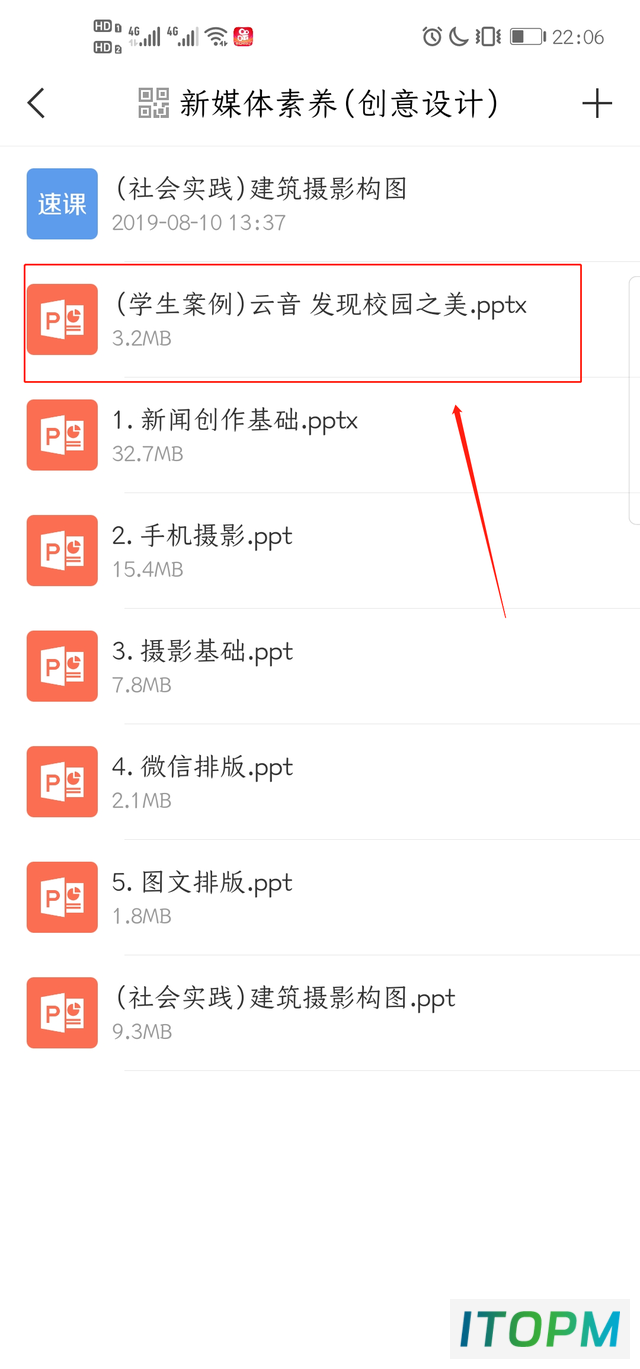This screenshot has width=640, height=1369.
Task: Open (学生案例)云音 发现校园之美.pptx
Action: (x=320, y=320)
